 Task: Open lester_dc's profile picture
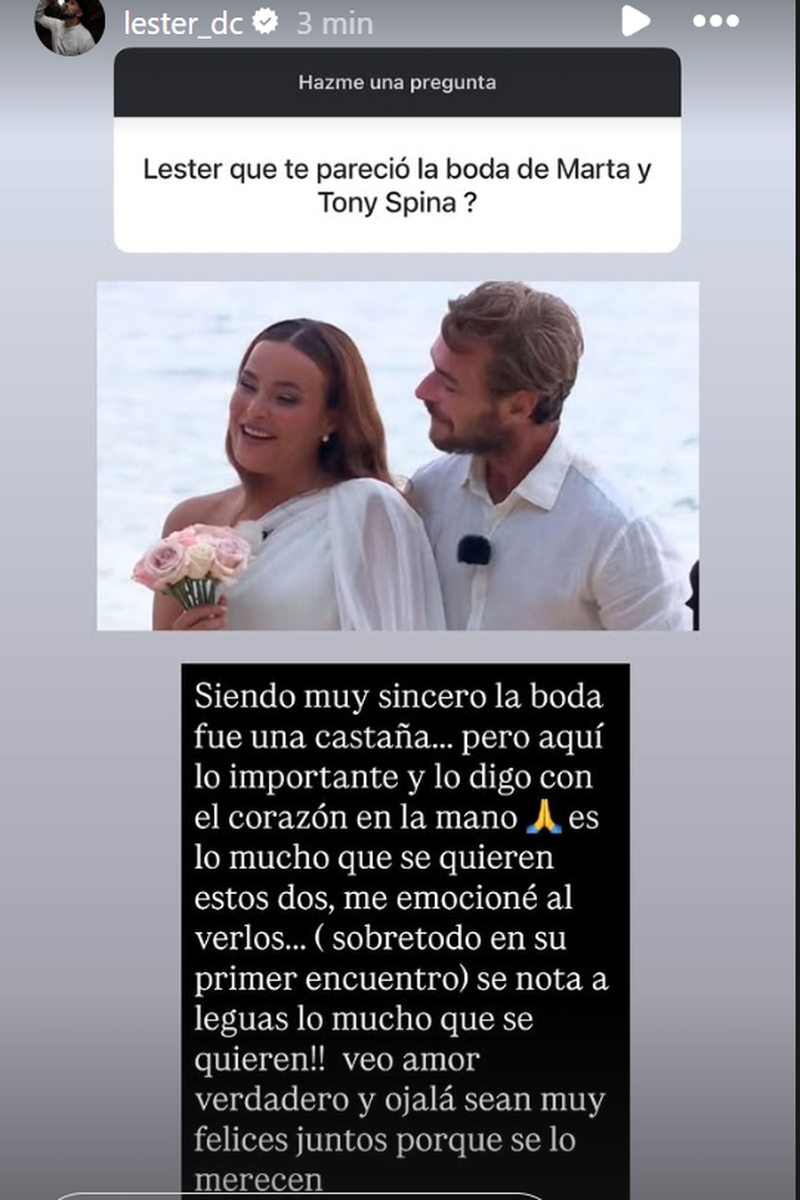coord(69,24)
